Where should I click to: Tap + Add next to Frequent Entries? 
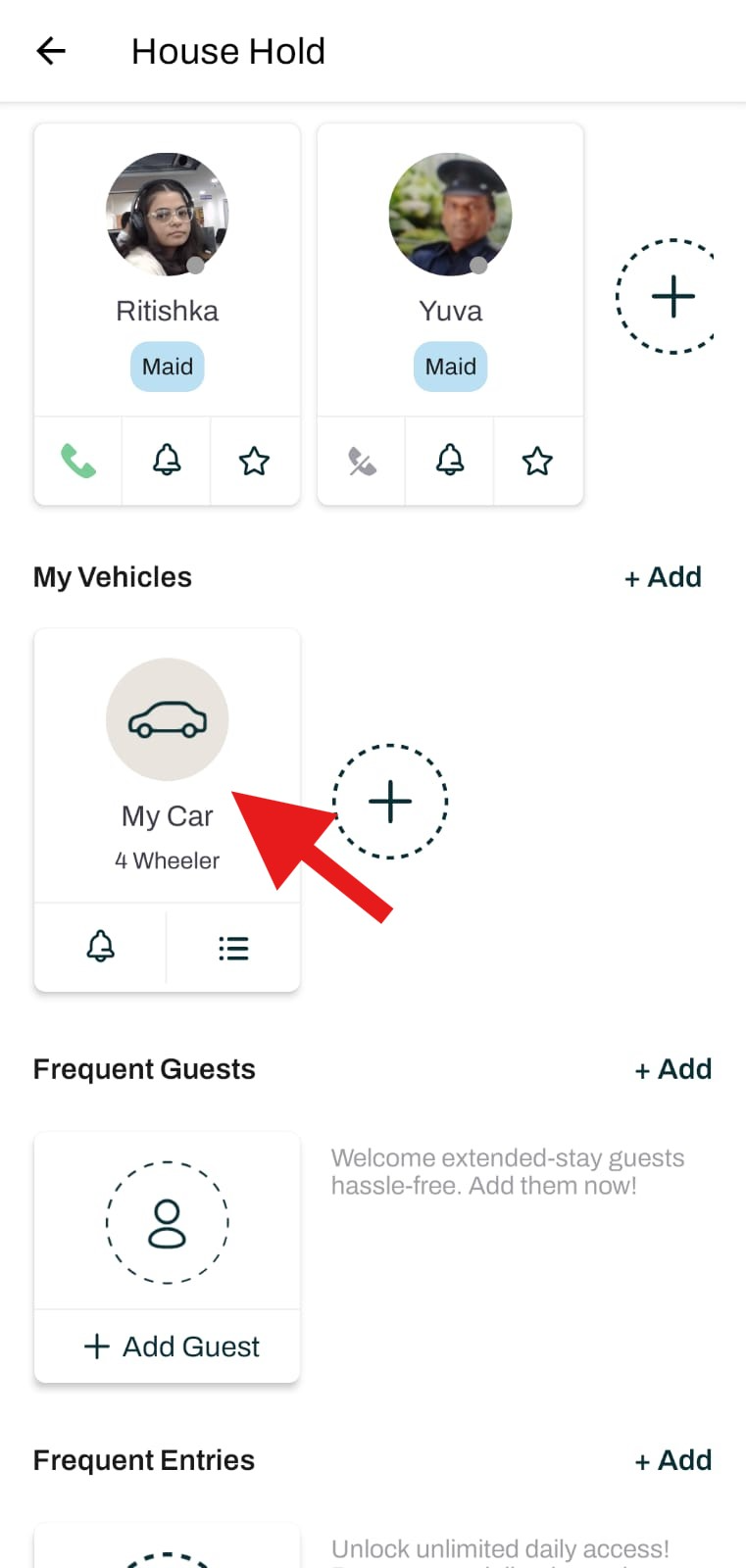(673, 1460)
